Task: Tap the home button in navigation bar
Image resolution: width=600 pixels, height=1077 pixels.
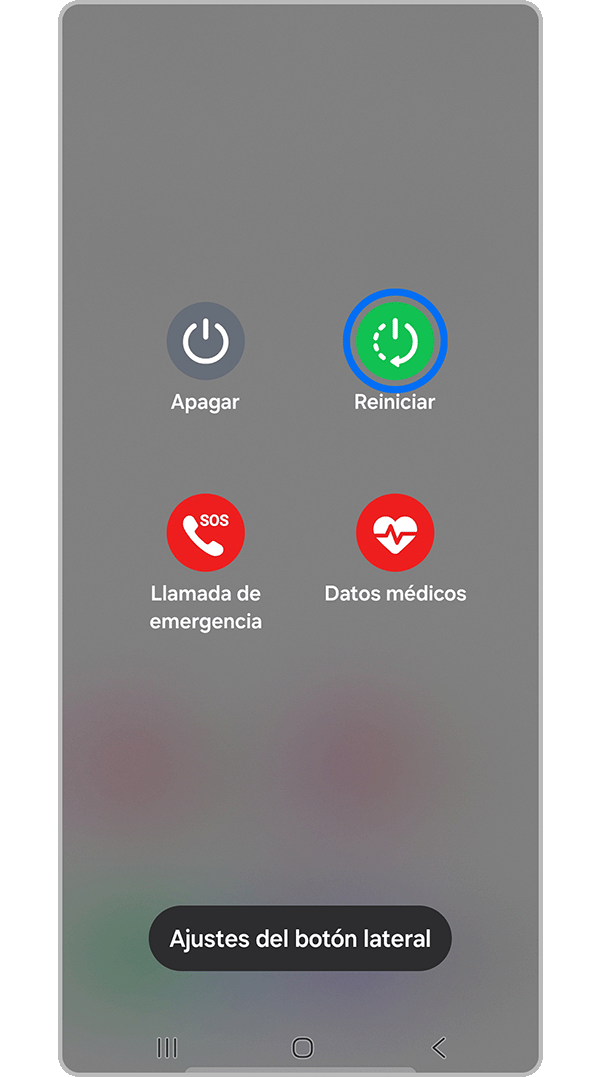Action: tap(302, 1047)
